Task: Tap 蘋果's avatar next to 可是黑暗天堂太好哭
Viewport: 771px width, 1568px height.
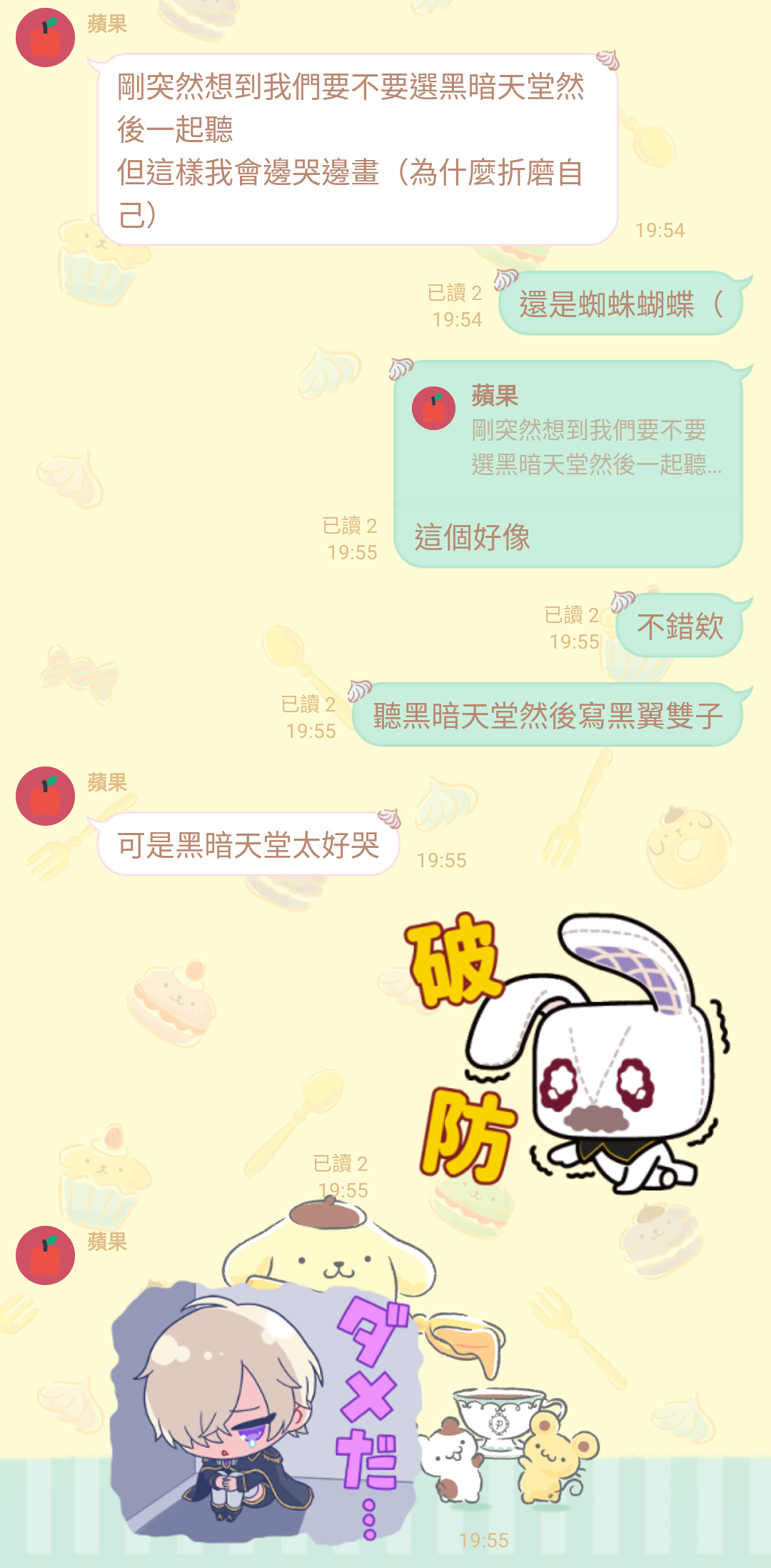Action: [45, 796]
